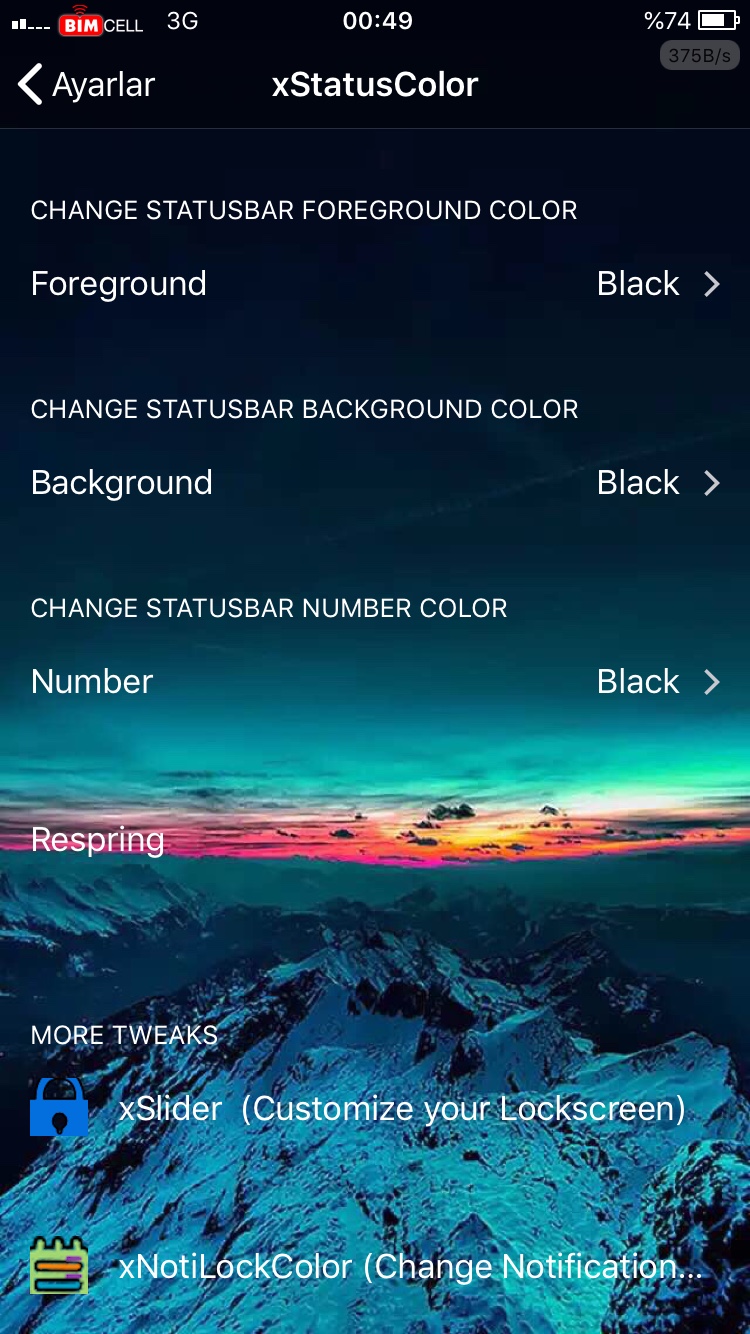Viewport: 750px width, 1334px height.
Task: Expand the Number Black disclosure chevron
Action: pos(711,682)
